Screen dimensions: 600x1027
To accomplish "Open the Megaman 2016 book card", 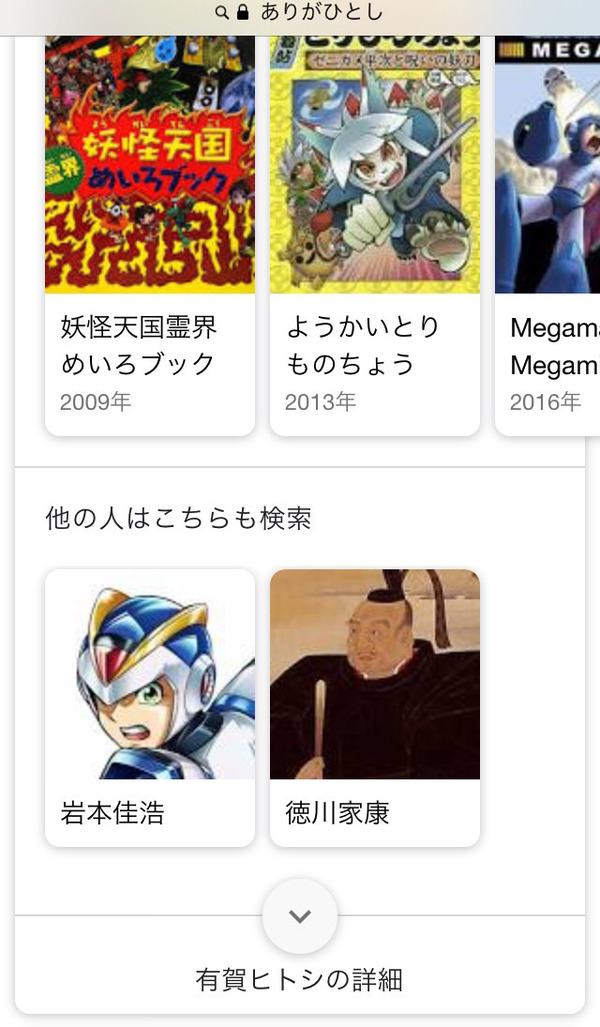I will point(548,236).
